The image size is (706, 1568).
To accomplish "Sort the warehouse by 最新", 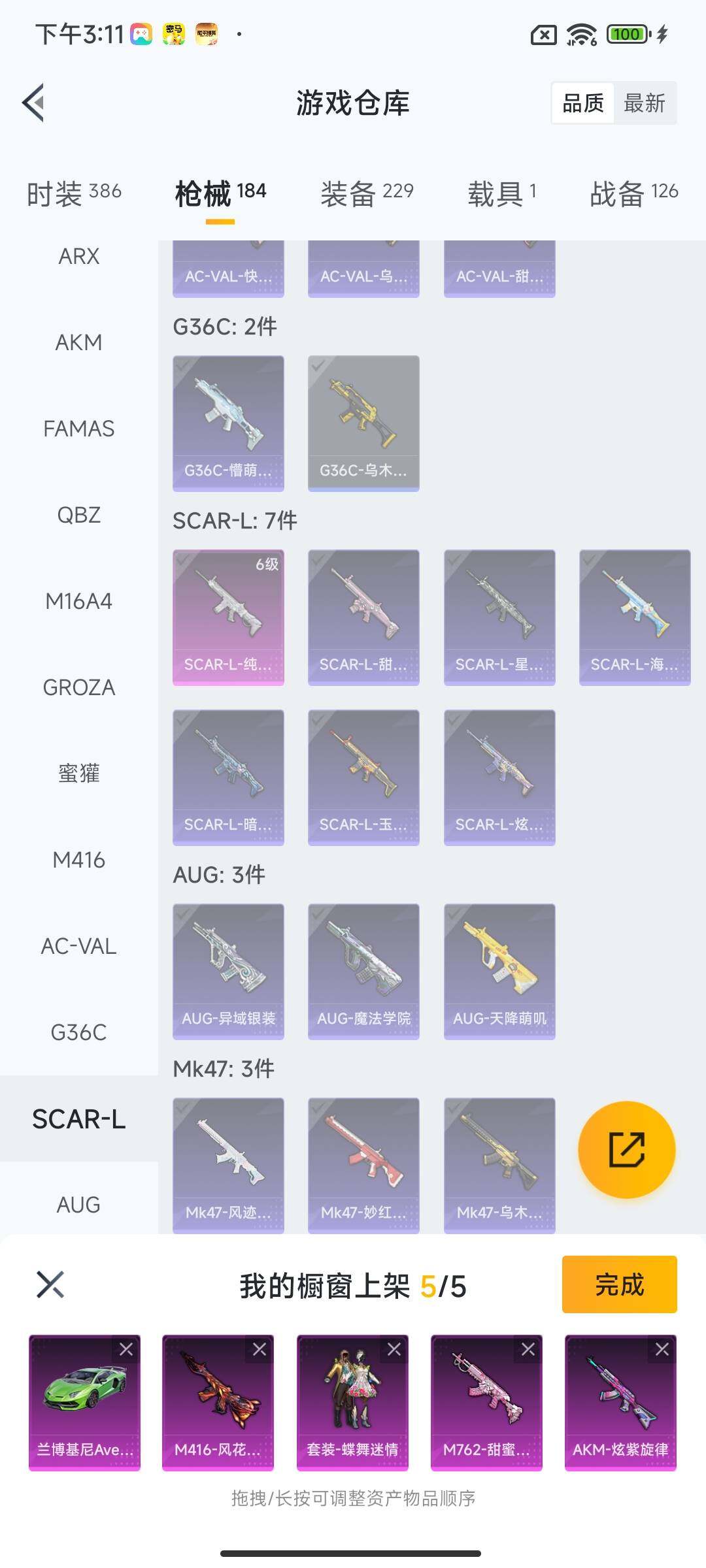I will (645, 103).
